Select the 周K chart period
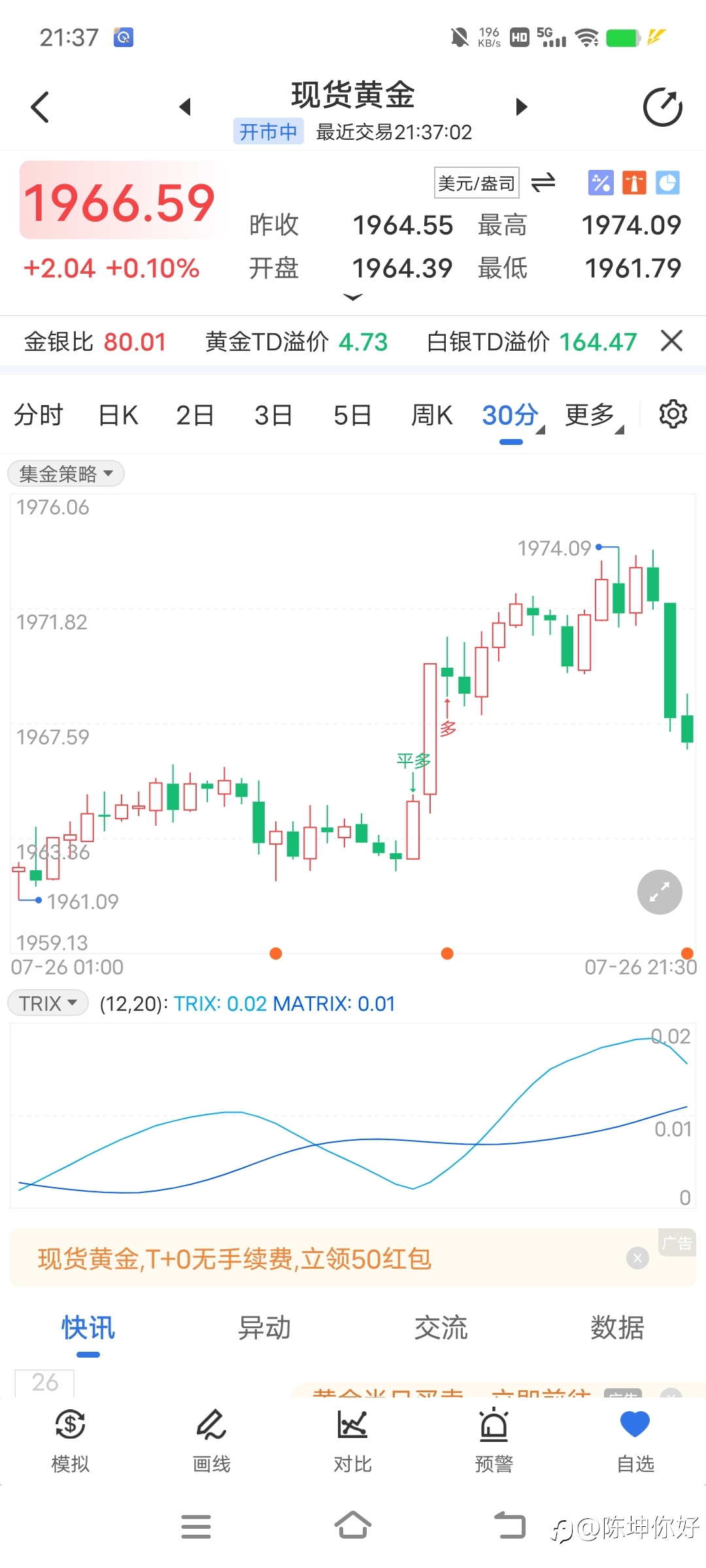706x1568 pixels. pyautogui.click(x=432, y=415)
